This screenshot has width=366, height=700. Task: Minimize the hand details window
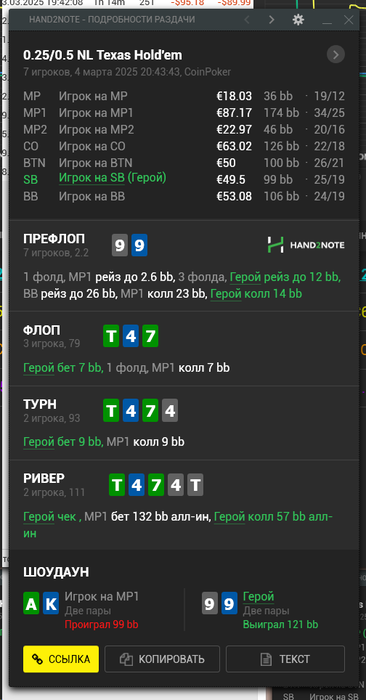327,20
